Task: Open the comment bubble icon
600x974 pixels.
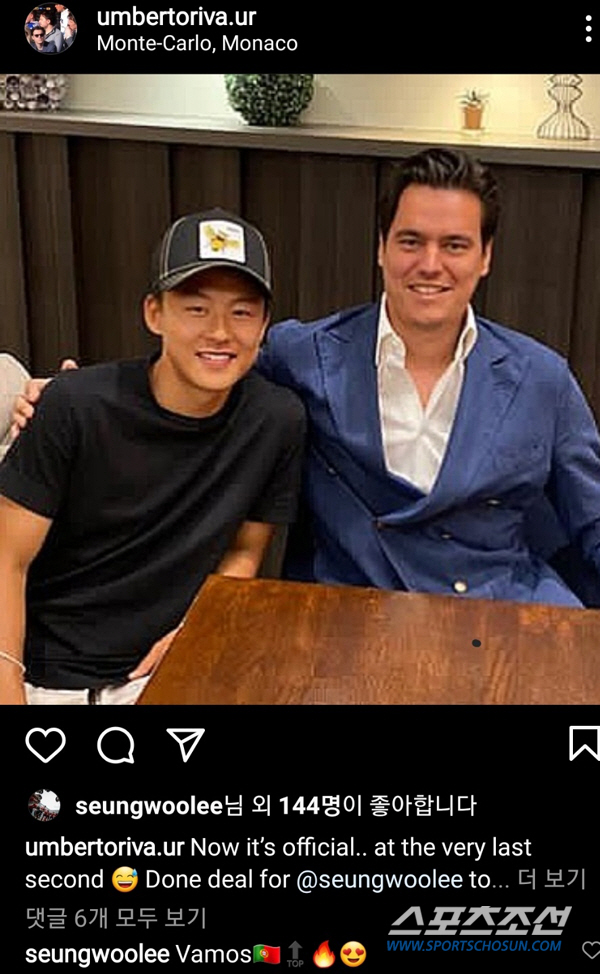Action: click(116, 745)
